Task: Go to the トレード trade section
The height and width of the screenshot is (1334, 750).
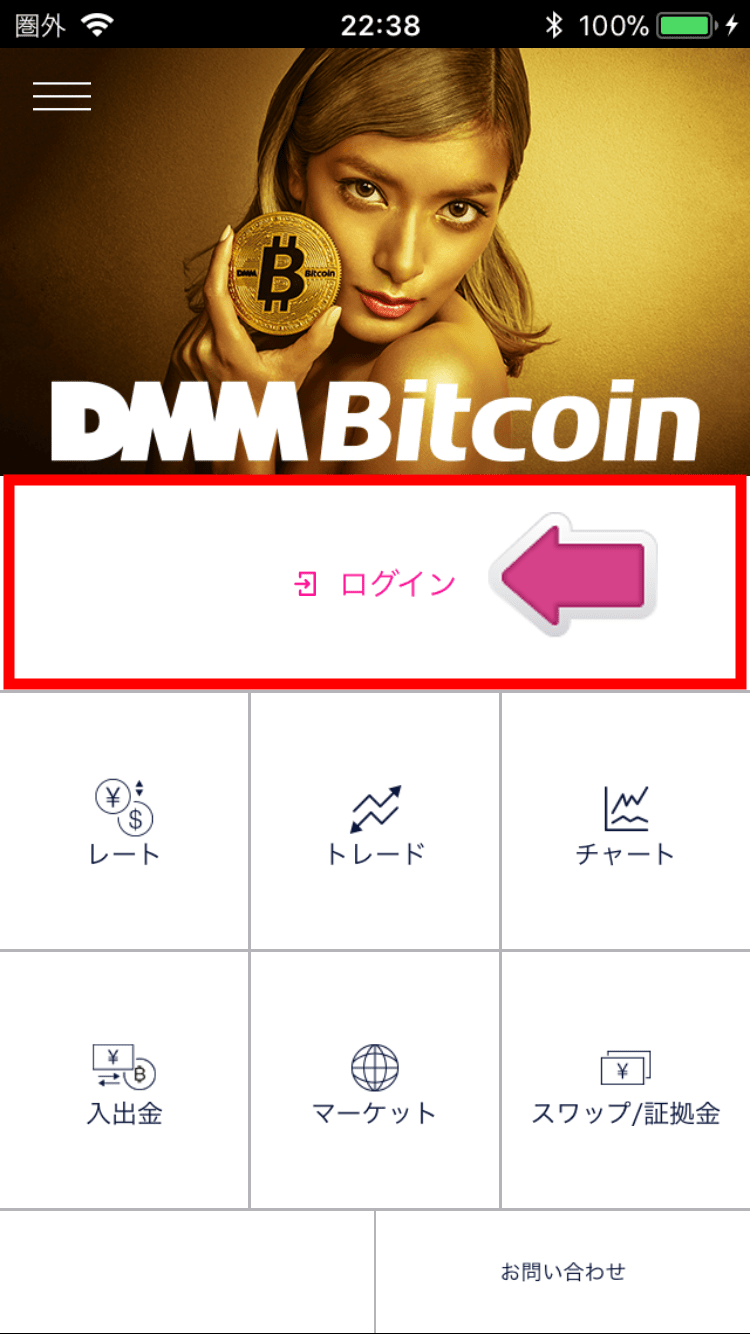Action: pos(375,822)
